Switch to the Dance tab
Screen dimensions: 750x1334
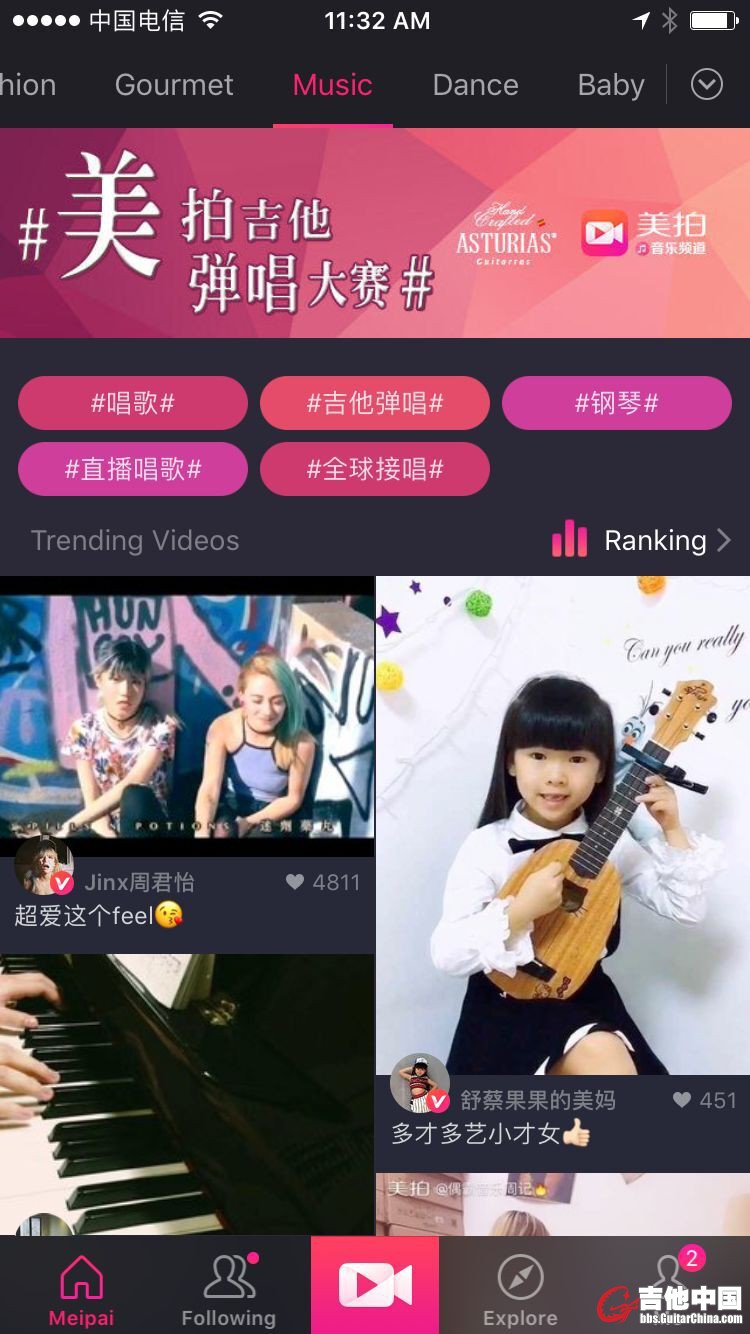tap(475, 85)
